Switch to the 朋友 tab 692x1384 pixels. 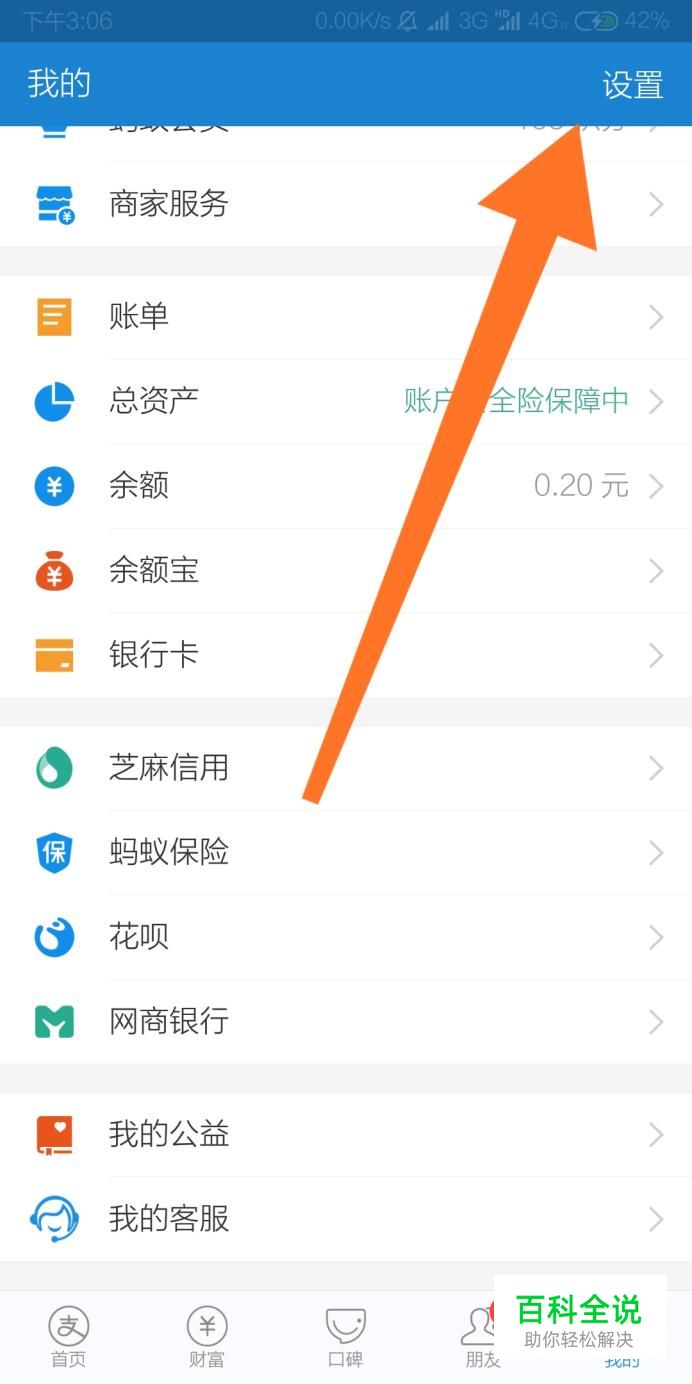point(480,1337)
